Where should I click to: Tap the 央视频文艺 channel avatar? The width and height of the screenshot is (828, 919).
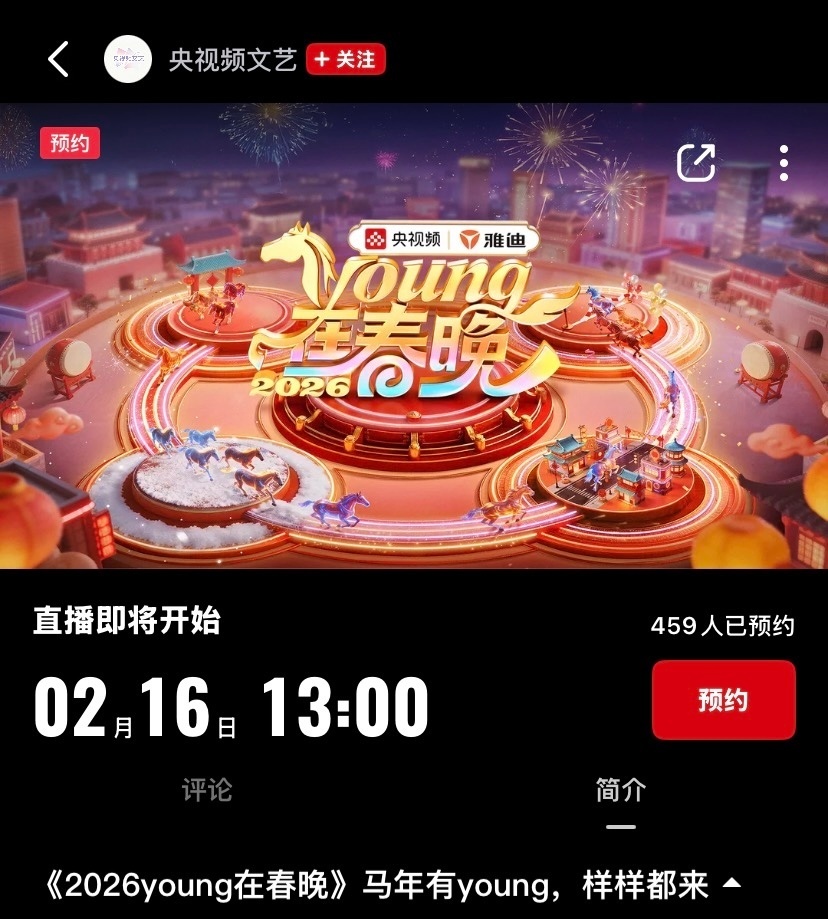(x=129, y=60)
